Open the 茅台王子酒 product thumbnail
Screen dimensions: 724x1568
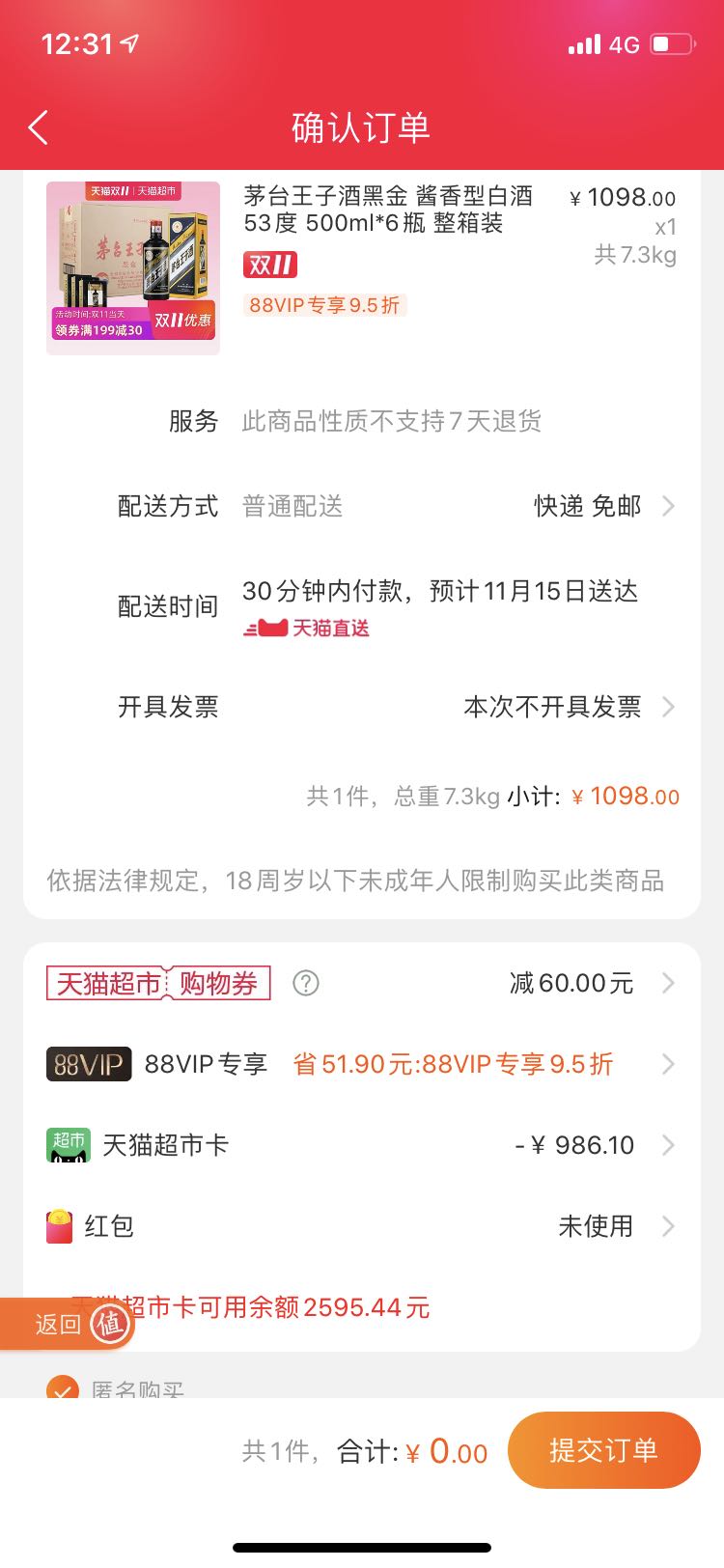[133, 267]
